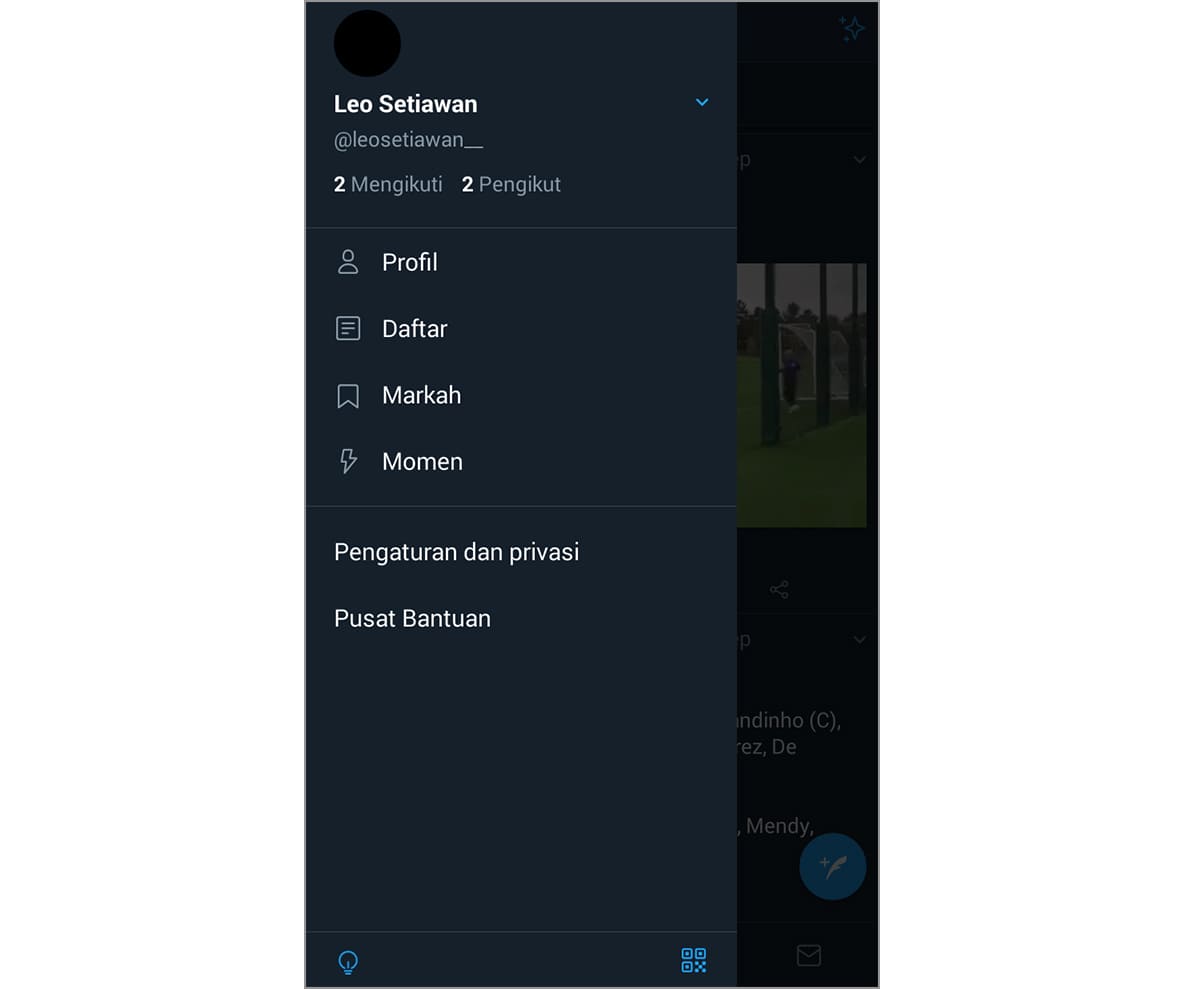Open the Momen section
This screenshot has height=989, width=1185.
click(422, 462)
